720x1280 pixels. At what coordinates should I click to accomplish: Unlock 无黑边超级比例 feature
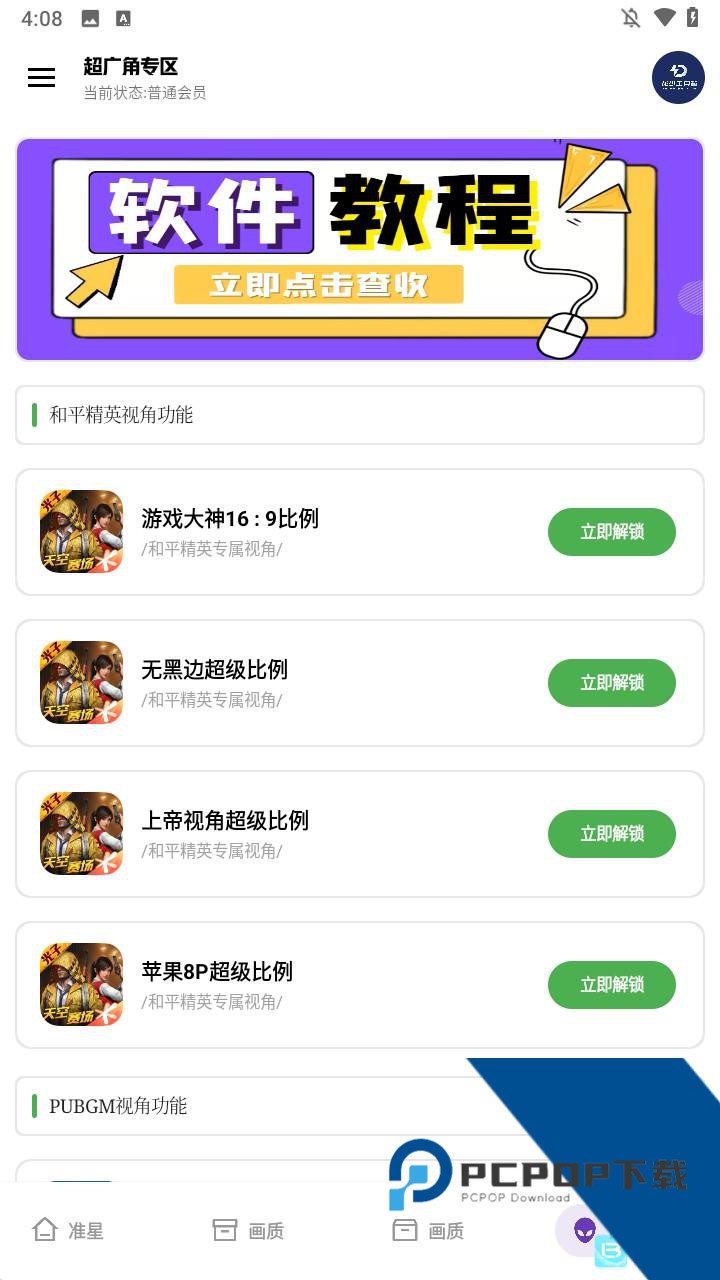coord(611,683)
